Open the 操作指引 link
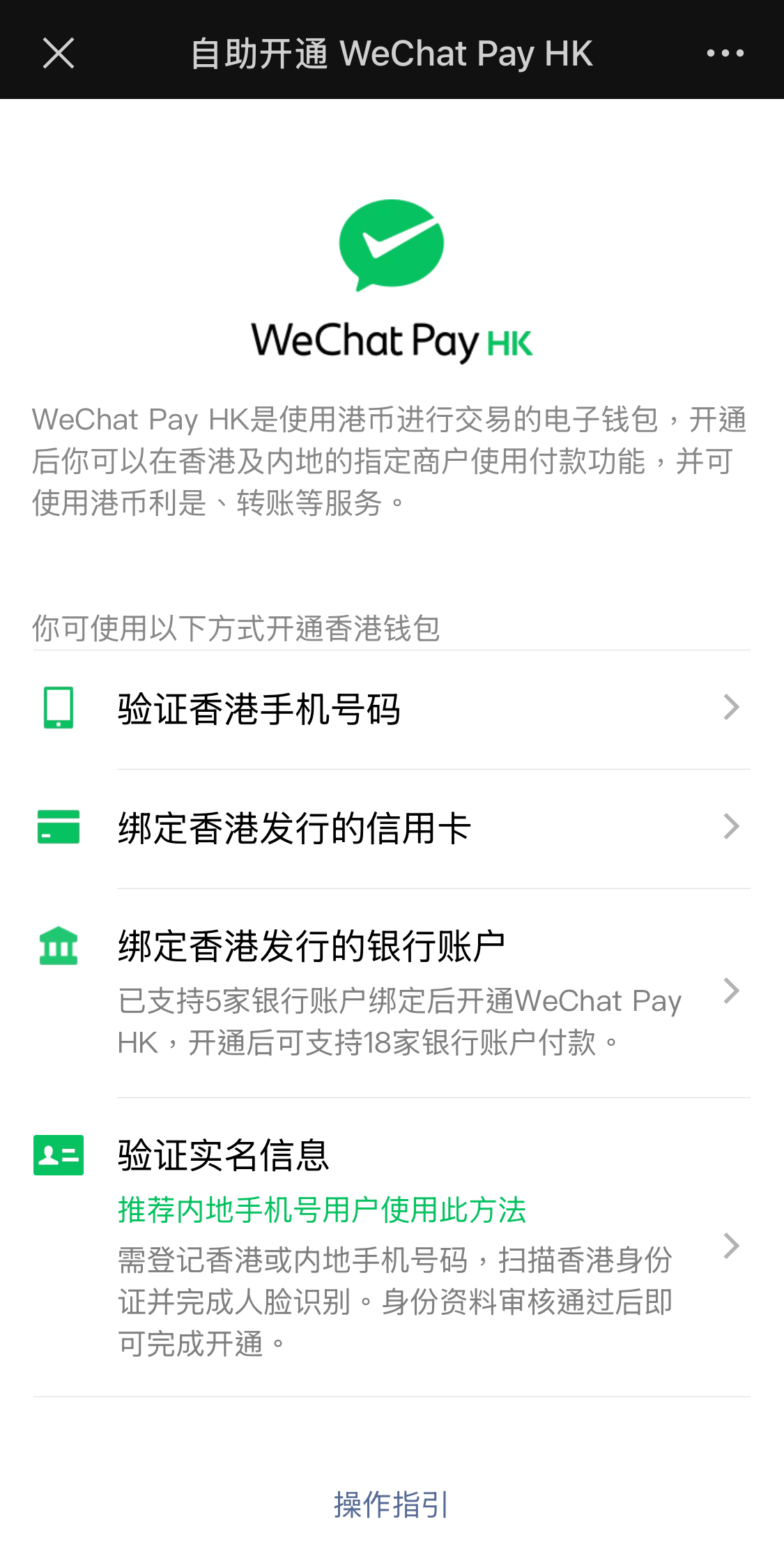This screenshot has height=1563, width=784. tap(392, 1504)
